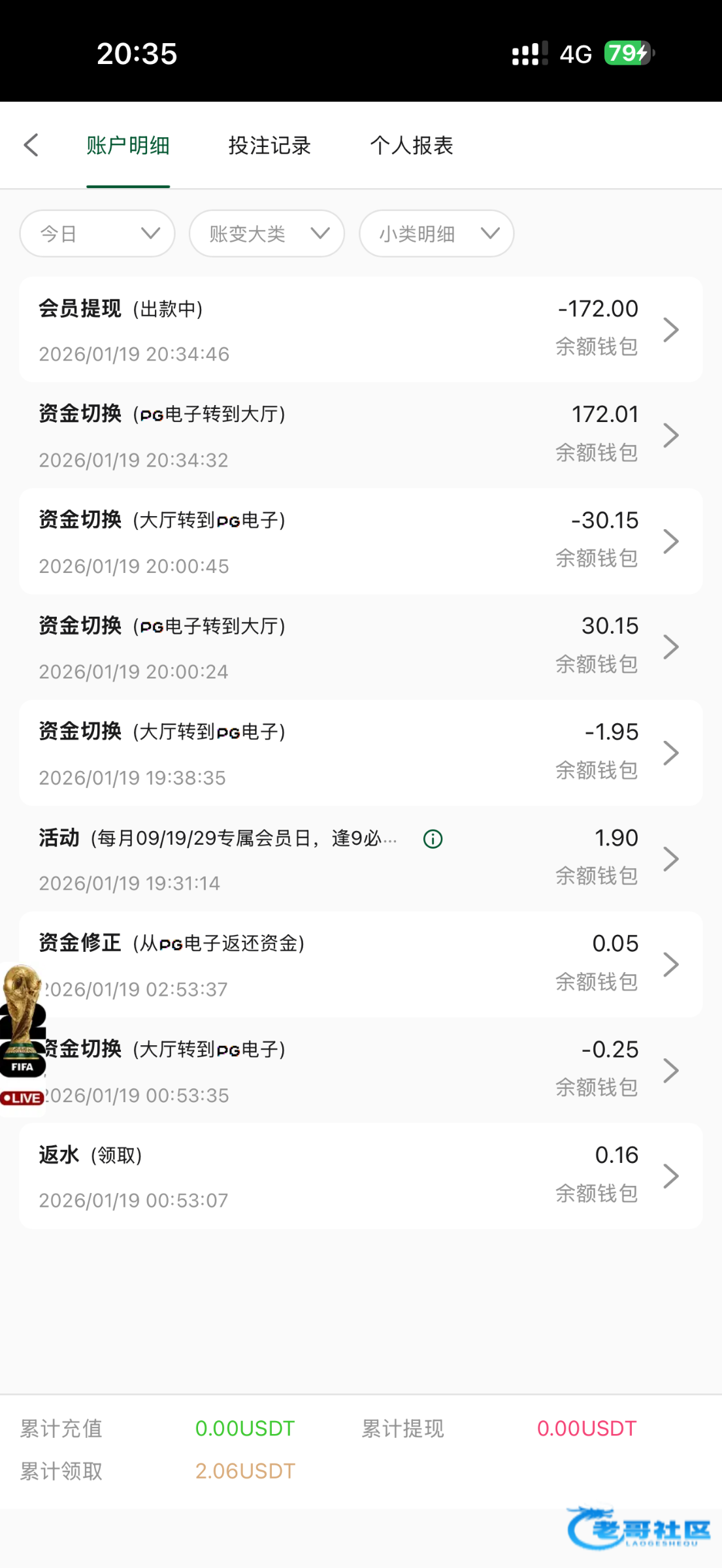Open the 会员提现 -172.00 record
Screen dimensions: 722x1568
coord(361,329)
